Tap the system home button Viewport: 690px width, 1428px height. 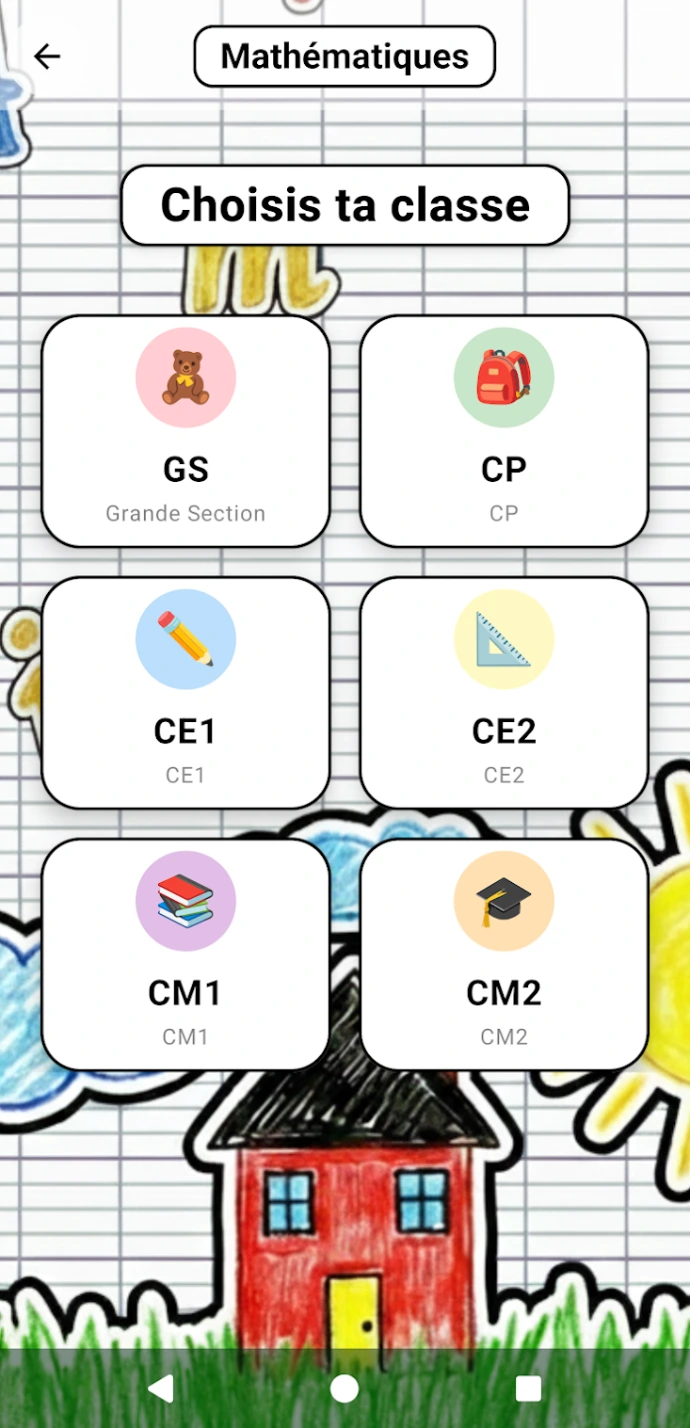(344, 1388)
